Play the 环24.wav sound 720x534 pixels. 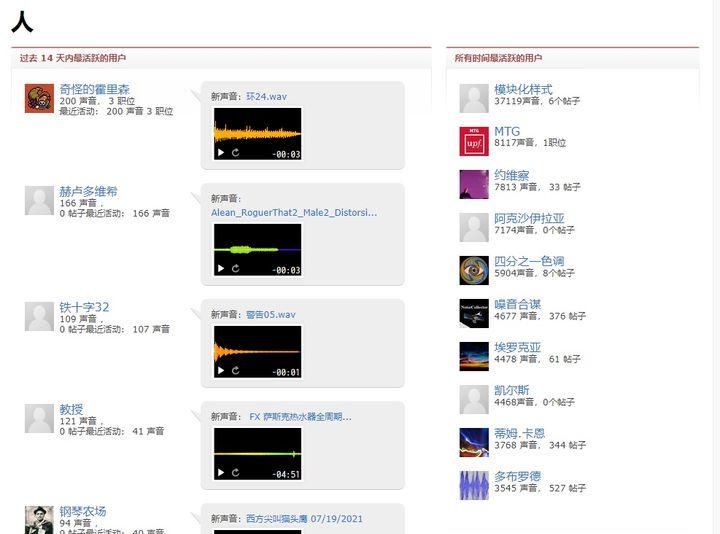pos(221,153)
